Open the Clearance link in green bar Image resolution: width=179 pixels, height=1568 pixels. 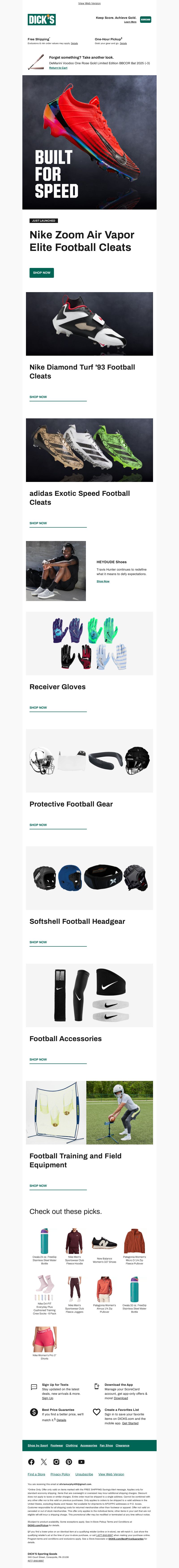pos(122,1445)
